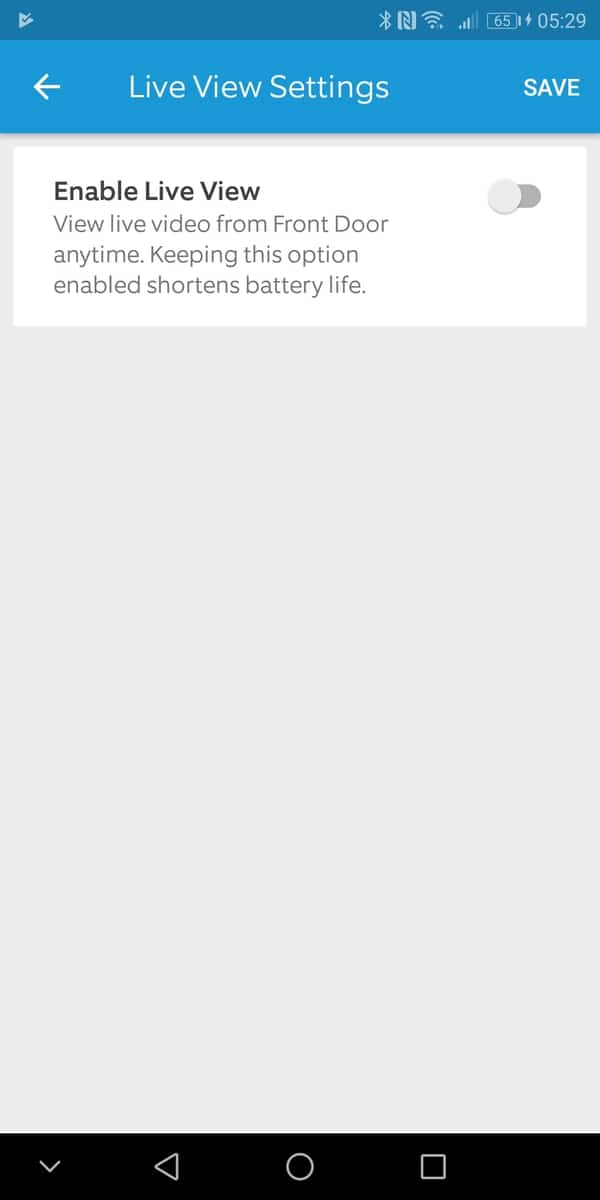
Task: Go to the phone's home screen
Action: click(300, 1166)
